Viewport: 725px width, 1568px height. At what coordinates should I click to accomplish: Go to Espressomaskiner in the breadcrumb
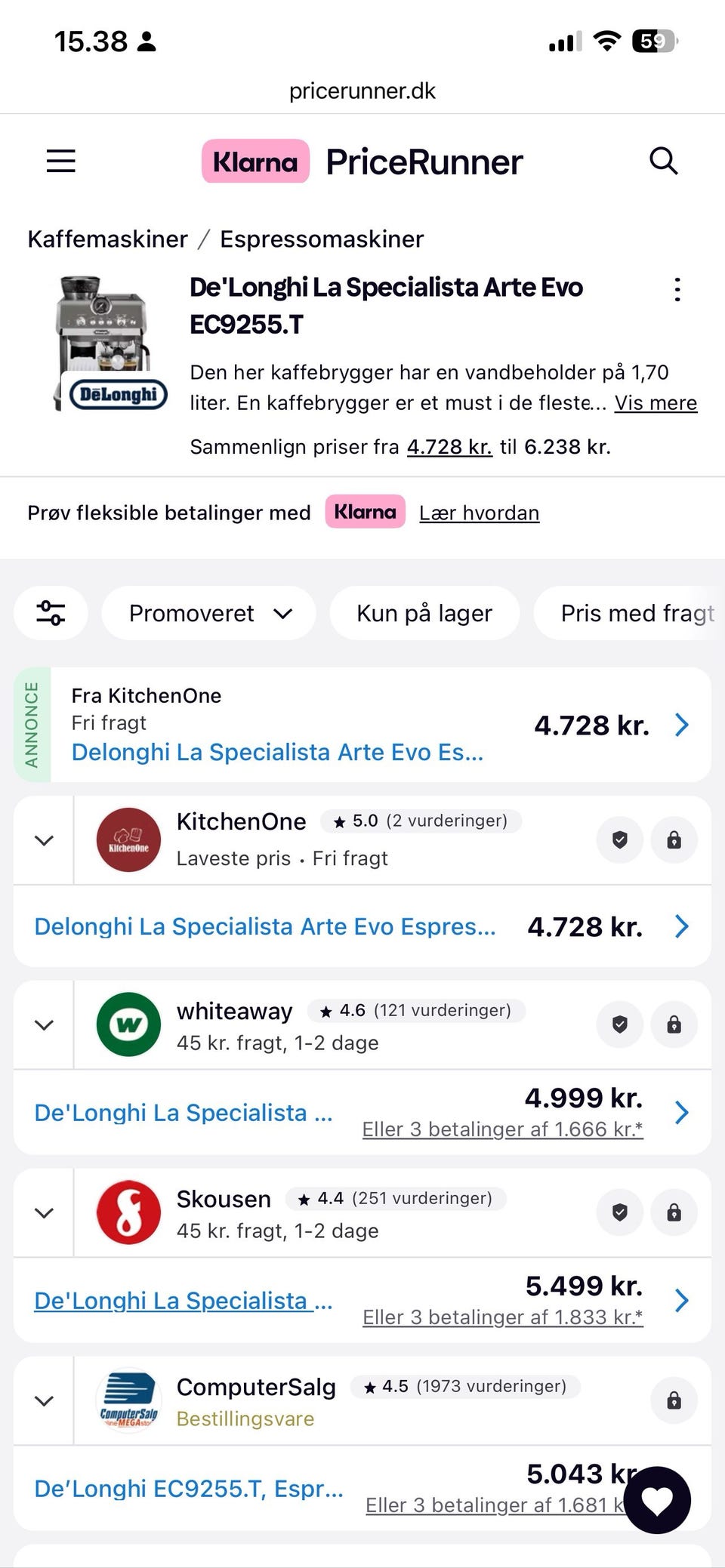pyautogui.click(x=321, y=239)
